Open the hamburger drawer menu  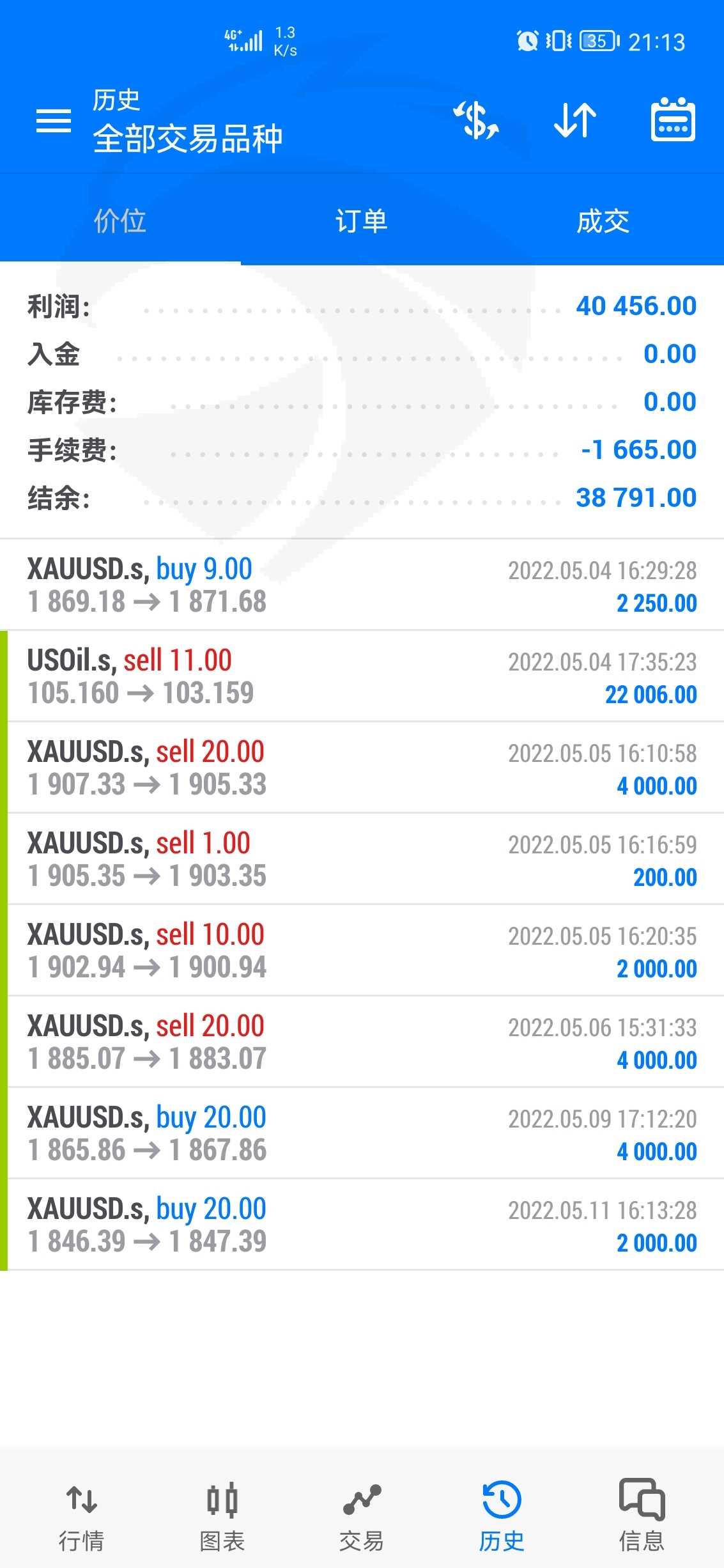tap(54, 120)
